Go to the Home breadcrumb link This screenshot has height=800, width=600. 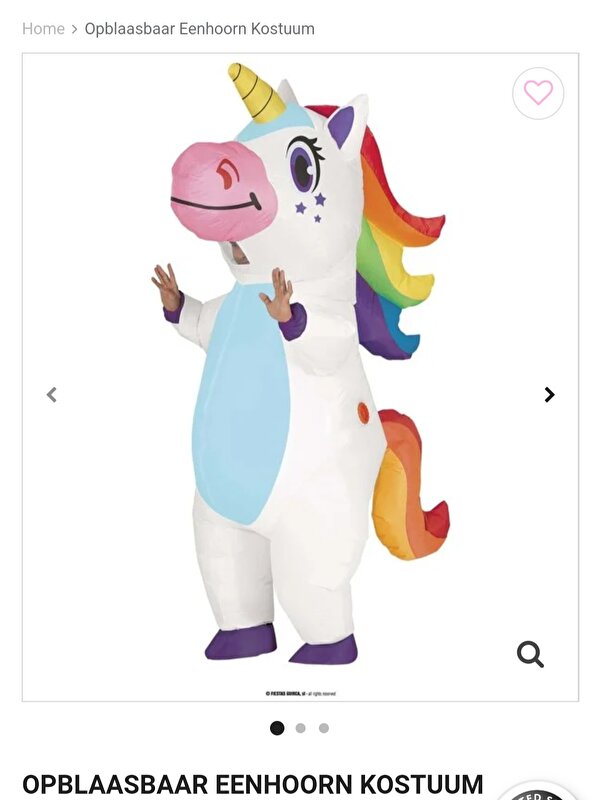(x=43, y=29)
